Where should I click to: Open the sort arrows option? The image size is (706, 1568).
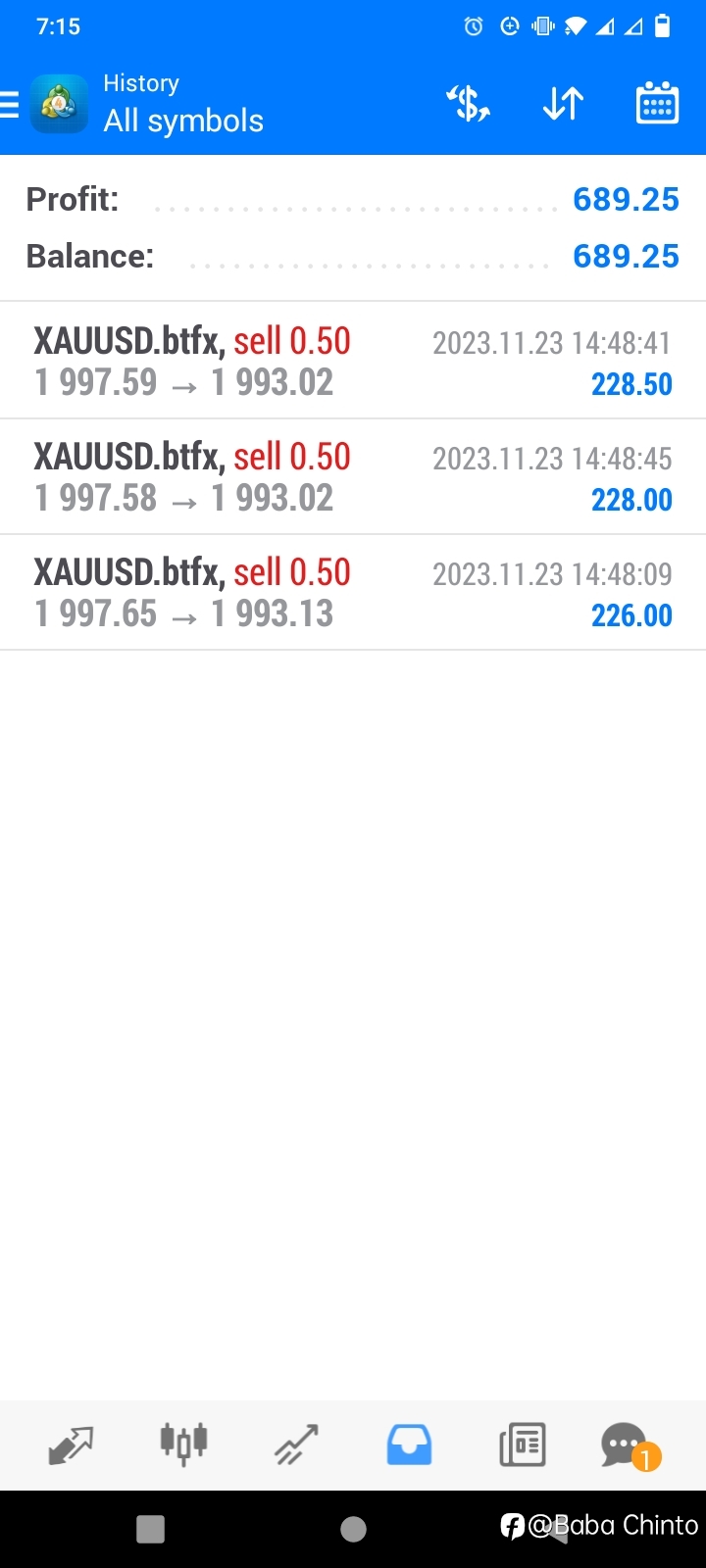click(x=563, y=103)
